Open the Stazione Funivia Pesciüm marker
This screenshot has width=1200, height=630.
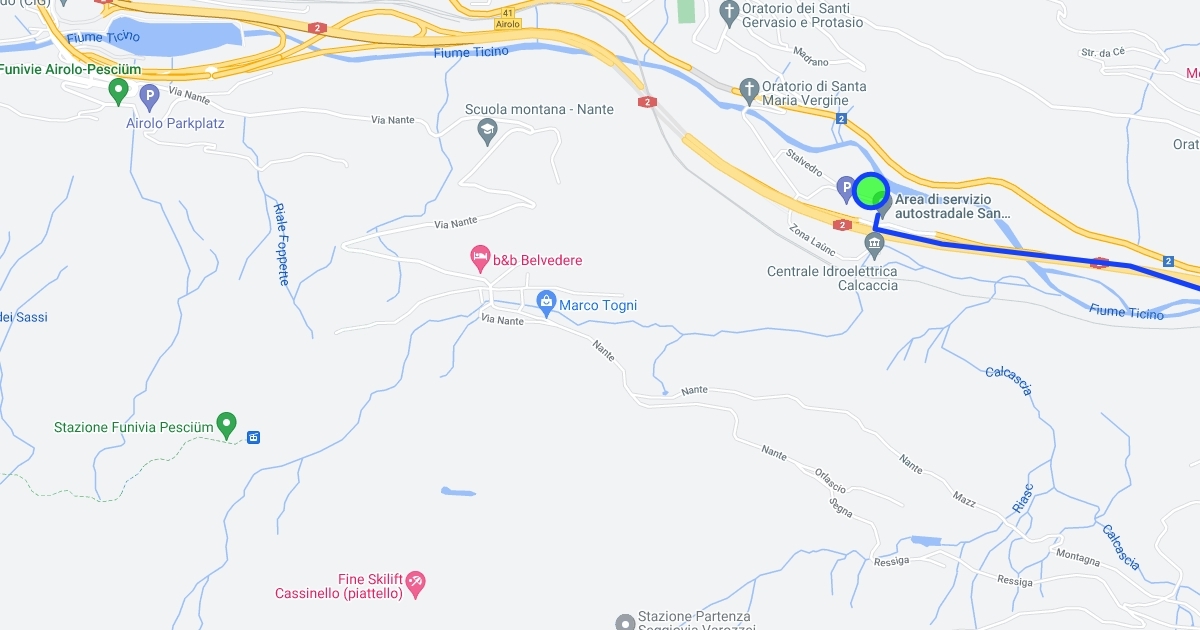coord(227,425)
